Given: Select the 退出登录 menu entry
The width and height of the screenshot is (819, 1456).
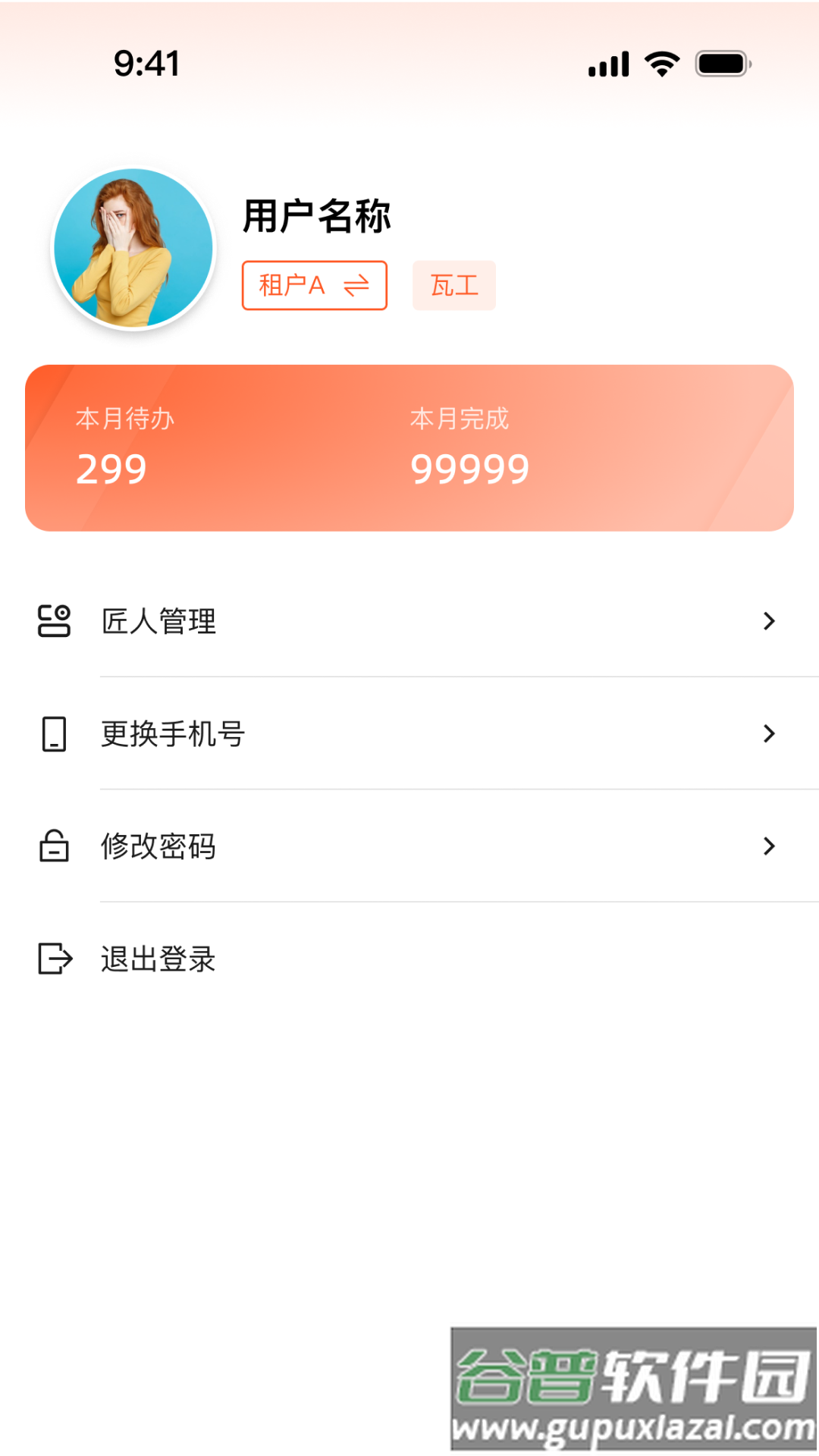Looking at the screenshot, I should tap(157, 959).
